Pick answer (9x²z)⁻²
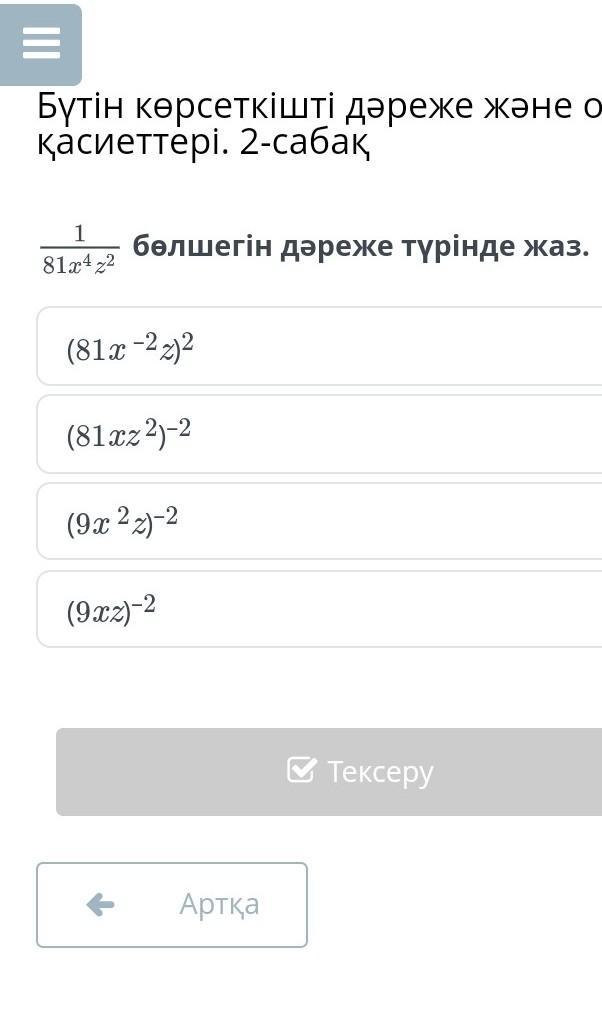 (320, 521)
